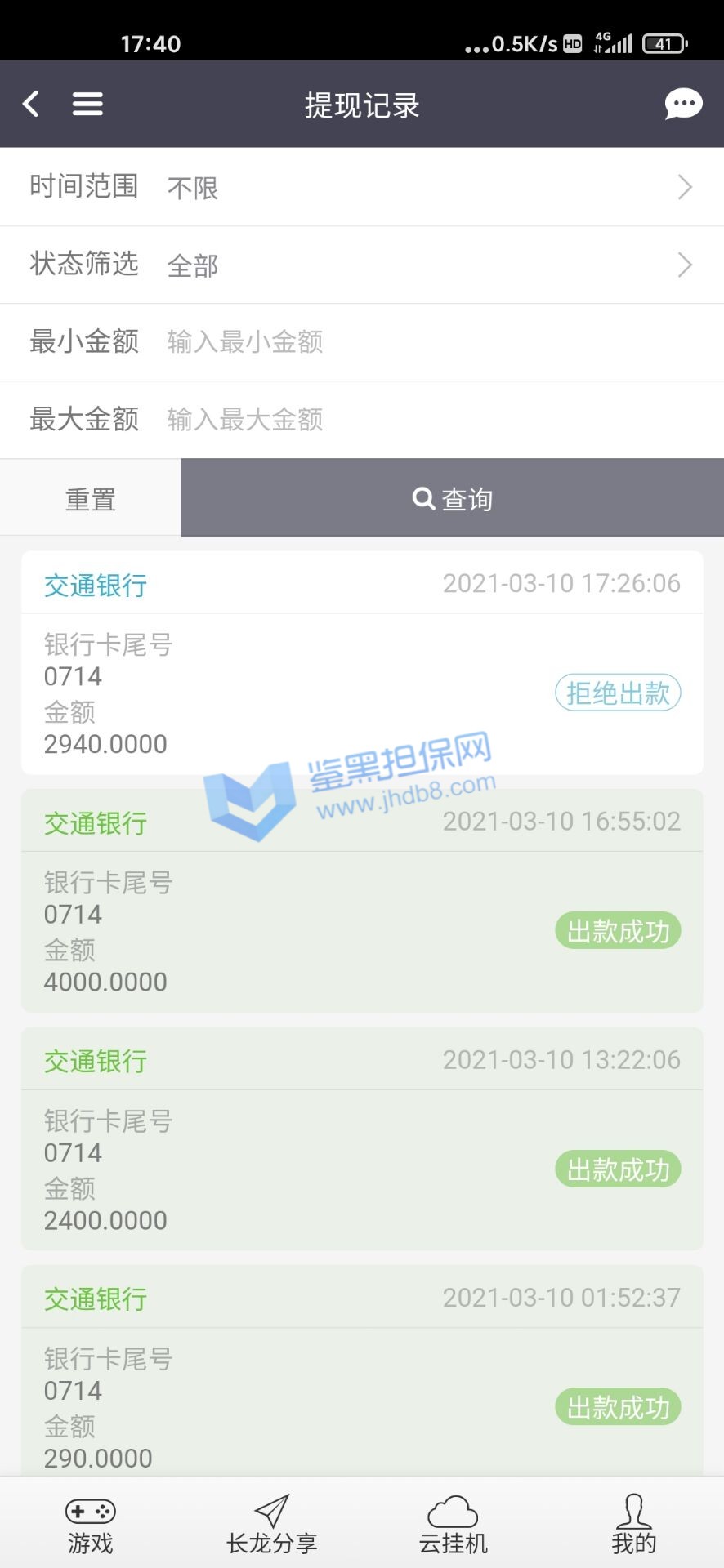The height and width of the screenshot is (1568, 724).
Task: Open the 时间范围 time range picker
Action: 361,187
